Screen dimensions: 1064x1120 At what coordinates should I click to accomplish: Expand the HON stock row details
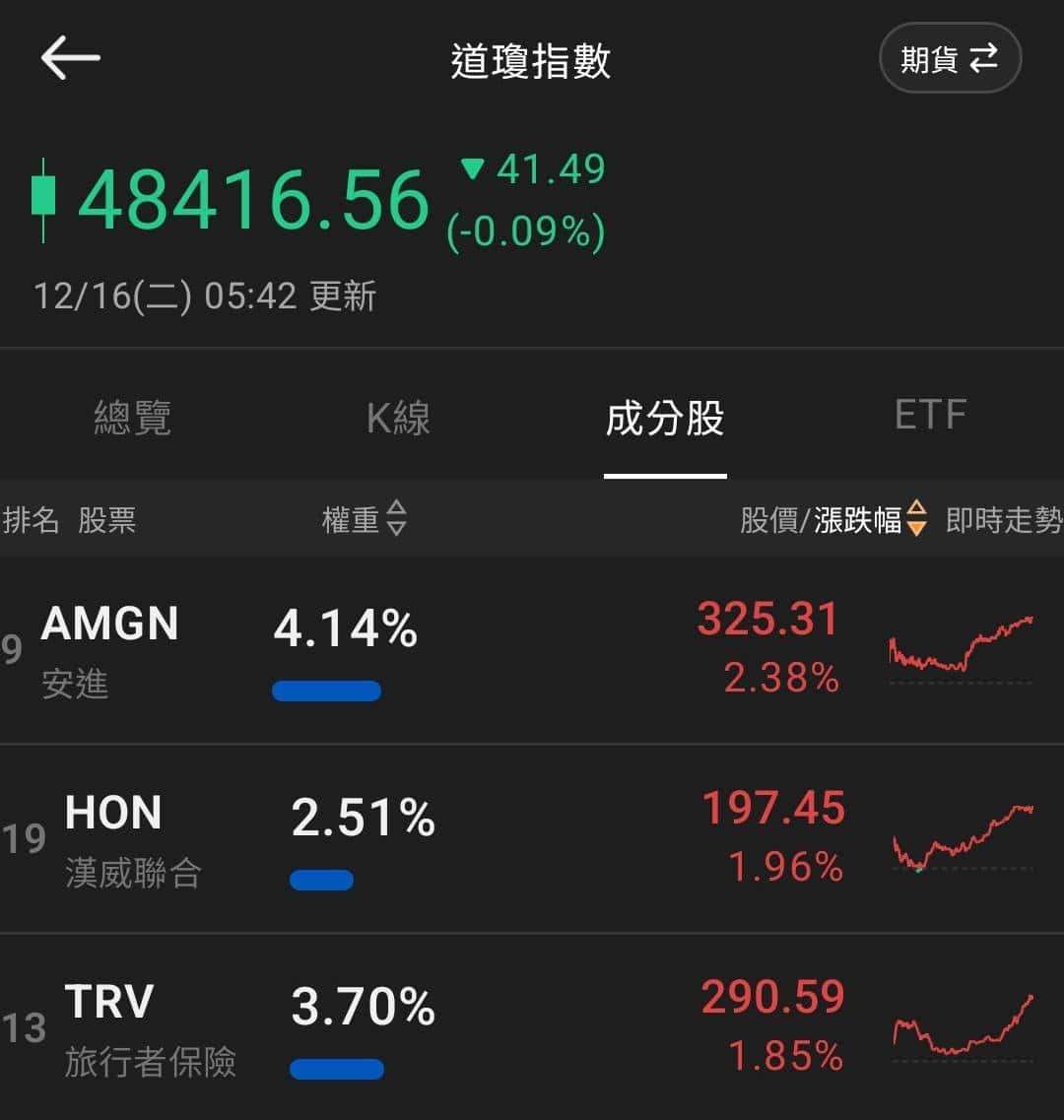[394, 842]
